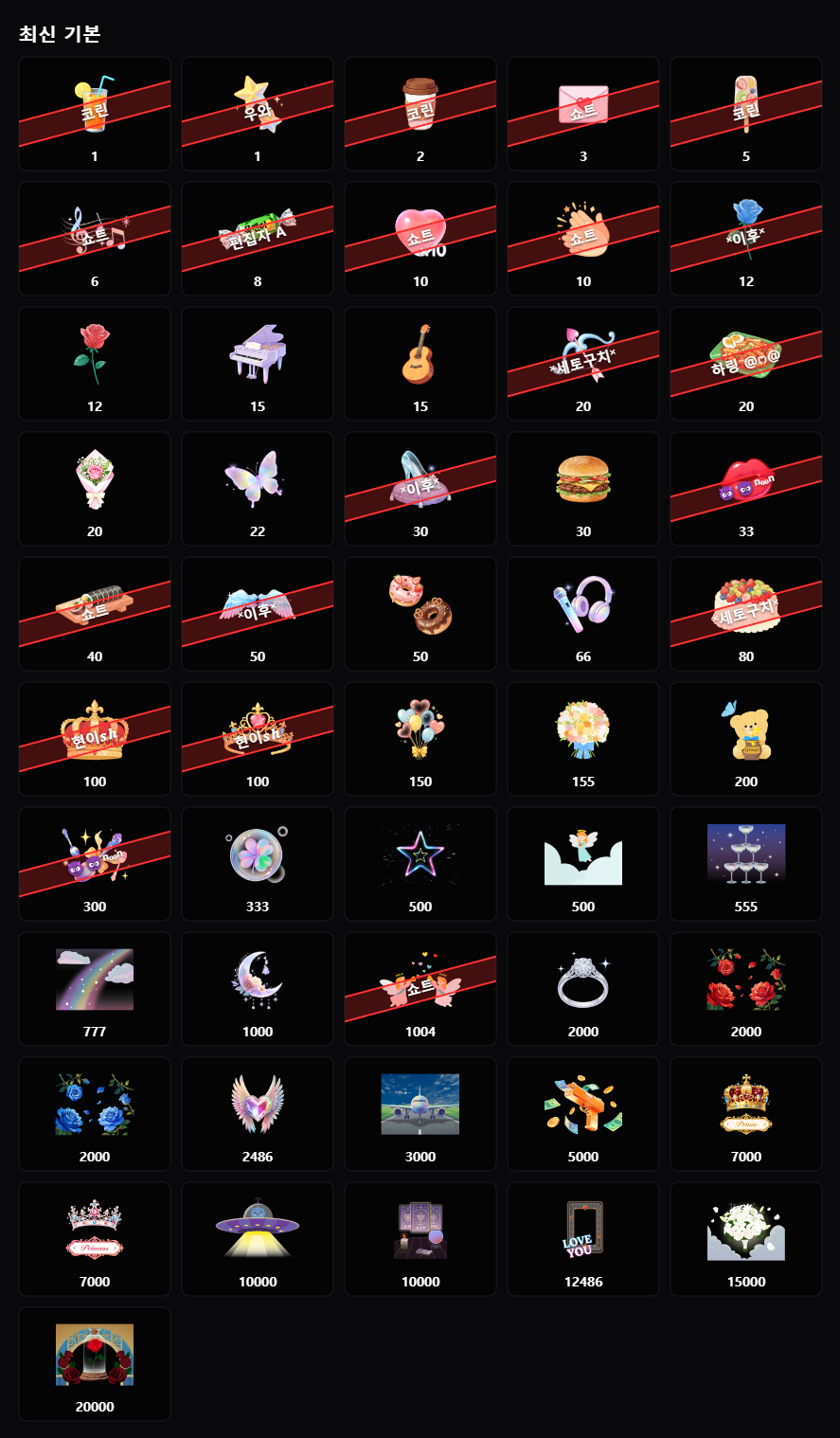
Task: Select the diamond ring gift priced 2000
Action: [583, 989]
